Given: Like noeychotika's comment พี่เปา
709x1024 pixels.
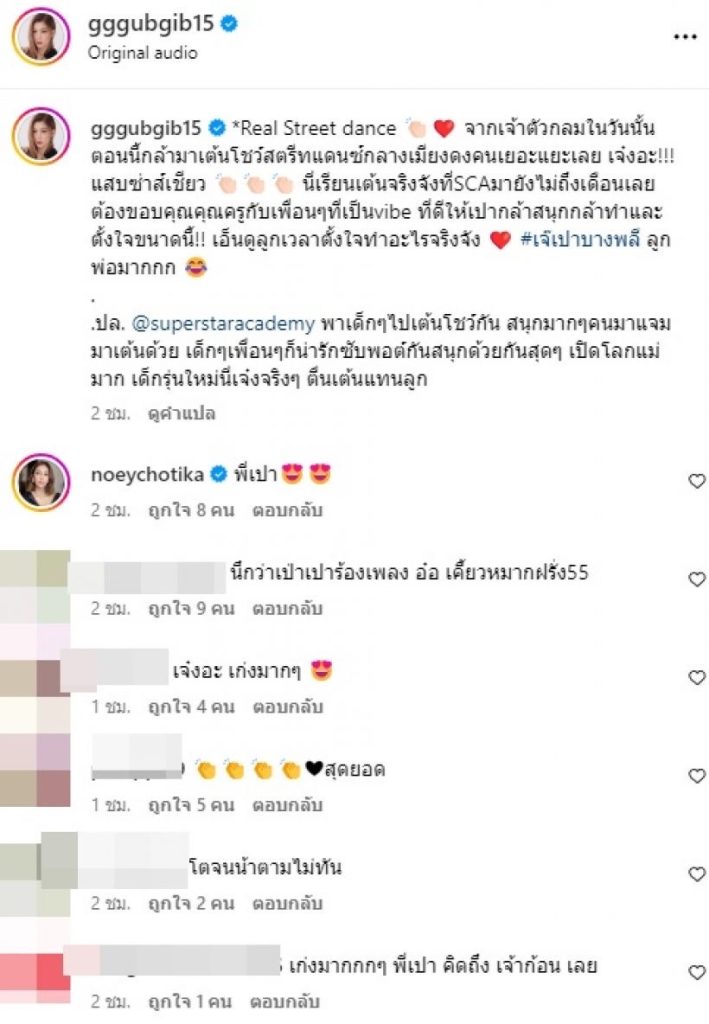Looking at the screenshot, I should [x=697, y=481].
